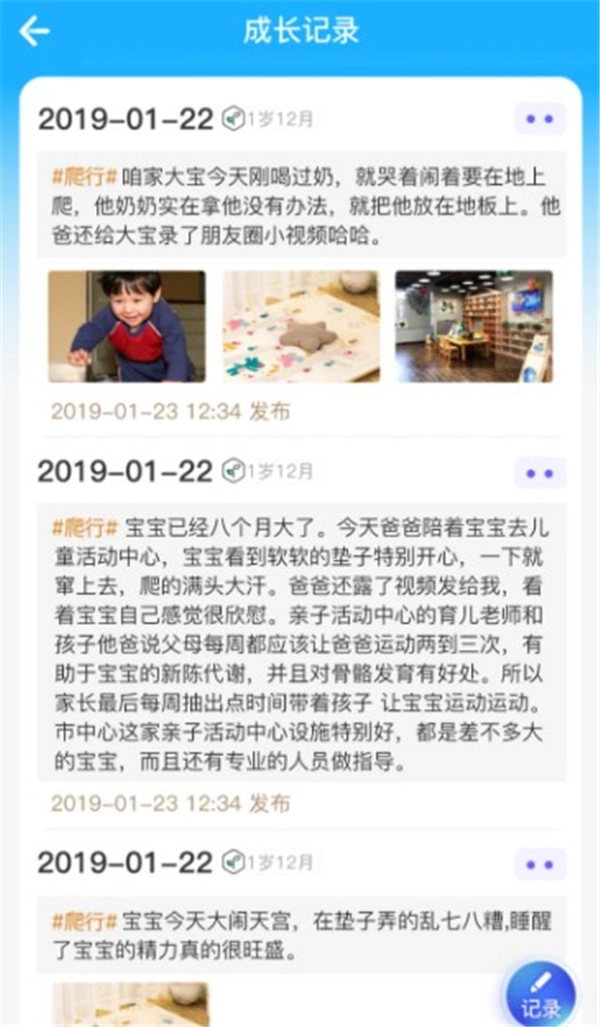View the photo of the crawling child
Image resolution: width=600 pixels, height=1027 pixels.
pos(127,326)
